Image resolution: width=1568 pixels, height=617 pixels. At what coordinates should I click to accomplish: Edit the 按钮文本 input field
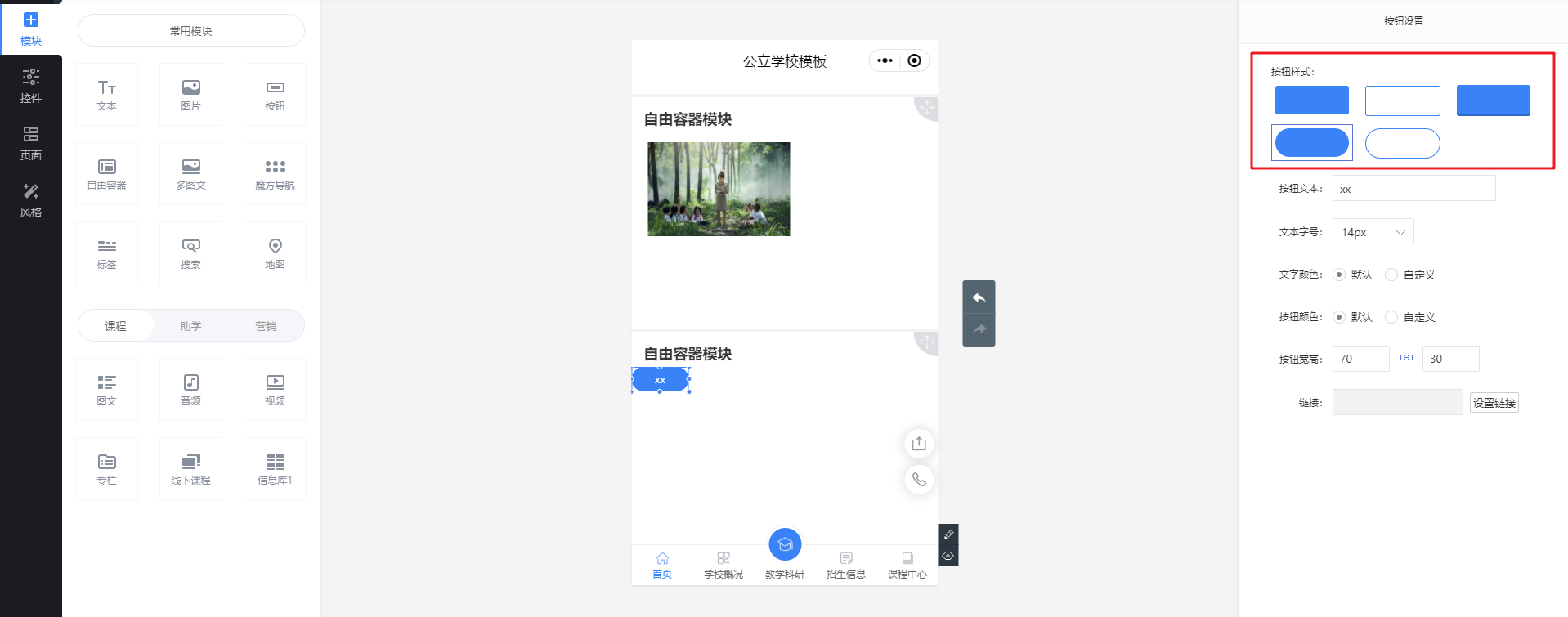coord(1413,189)
